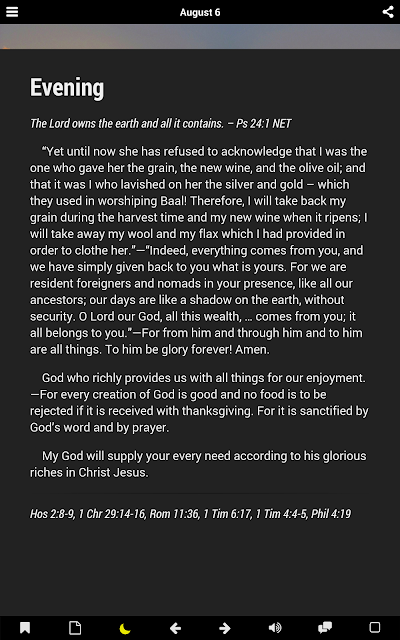Open the hamburger menu

pyautogui.click(x=12, y=12)
